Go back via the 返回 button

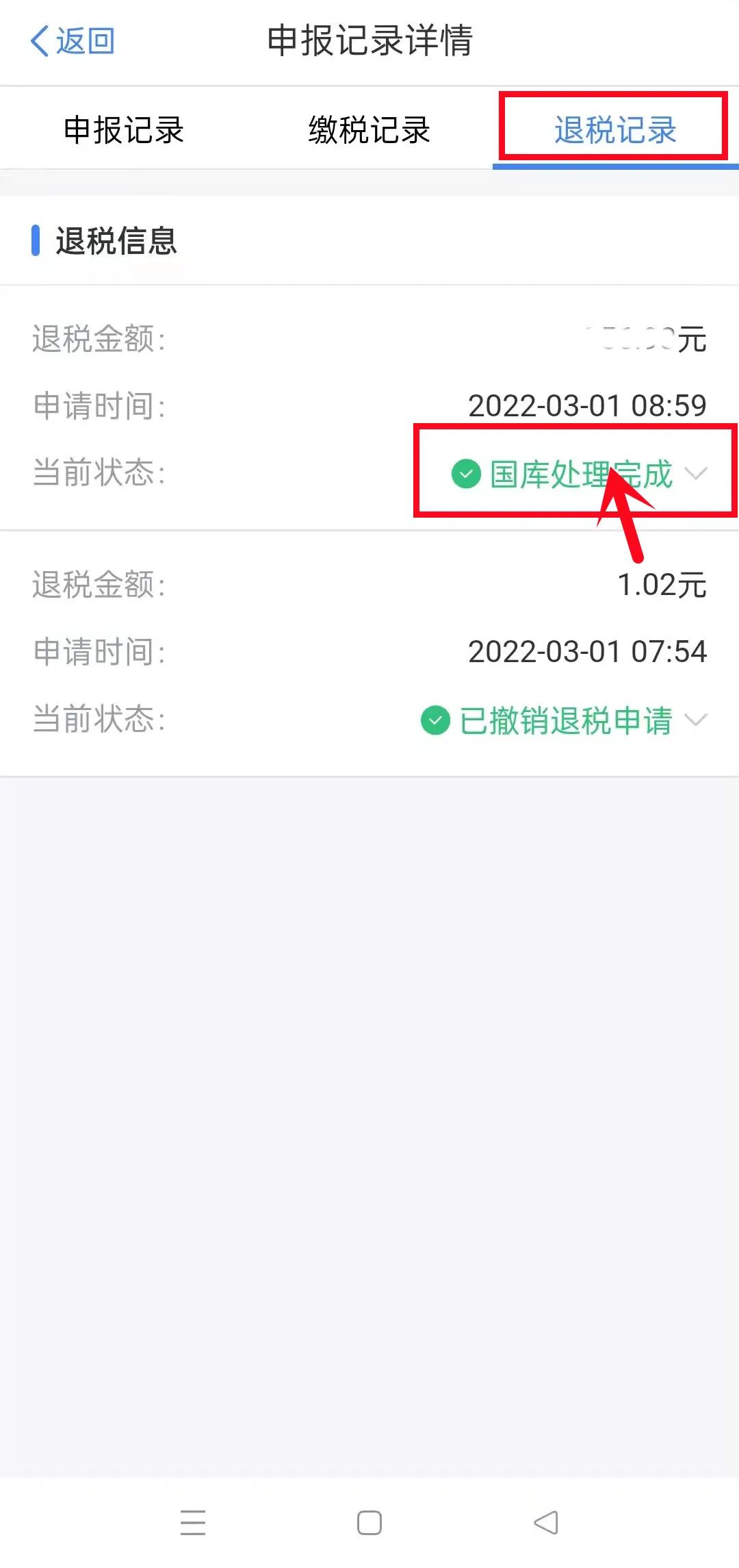tap(73, 41)
